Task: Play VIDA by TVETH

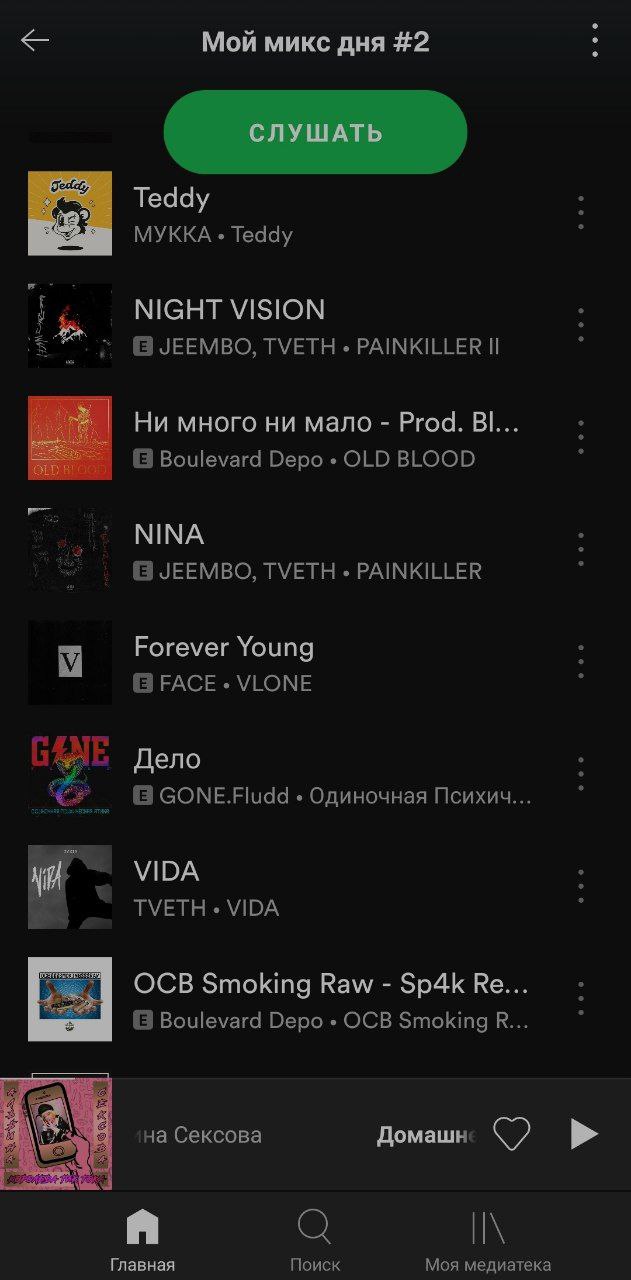Action: (300, 886)
